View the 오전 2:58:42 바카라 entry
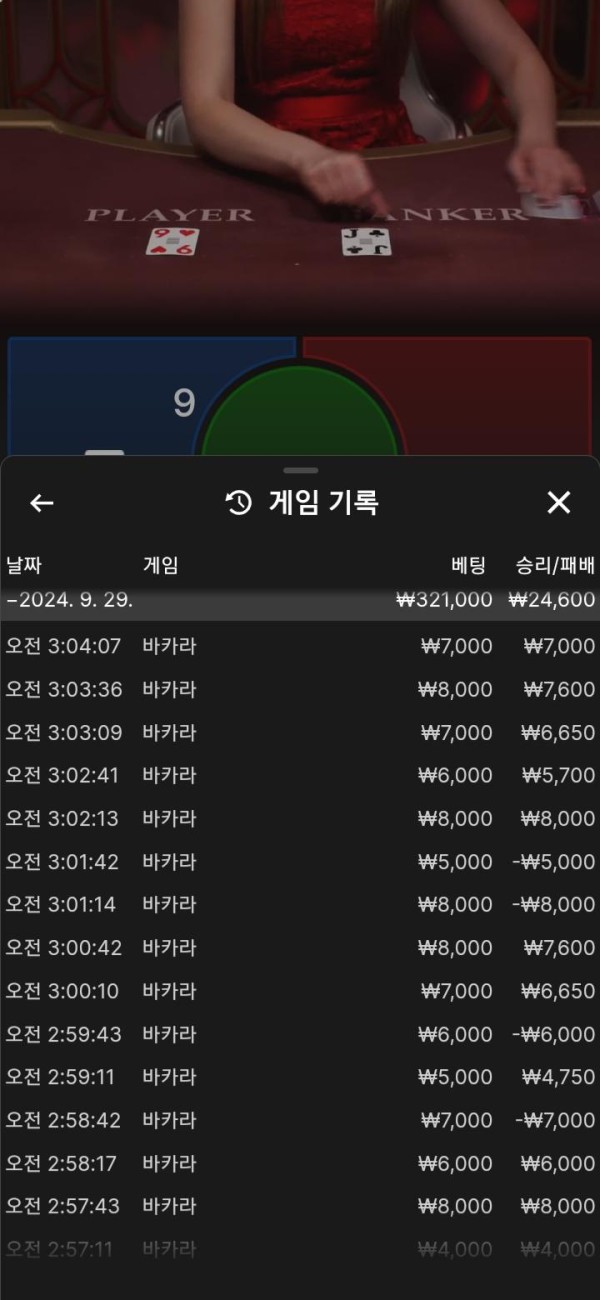This screenshot has height=1300, width=600. [x=300, y=1120]
